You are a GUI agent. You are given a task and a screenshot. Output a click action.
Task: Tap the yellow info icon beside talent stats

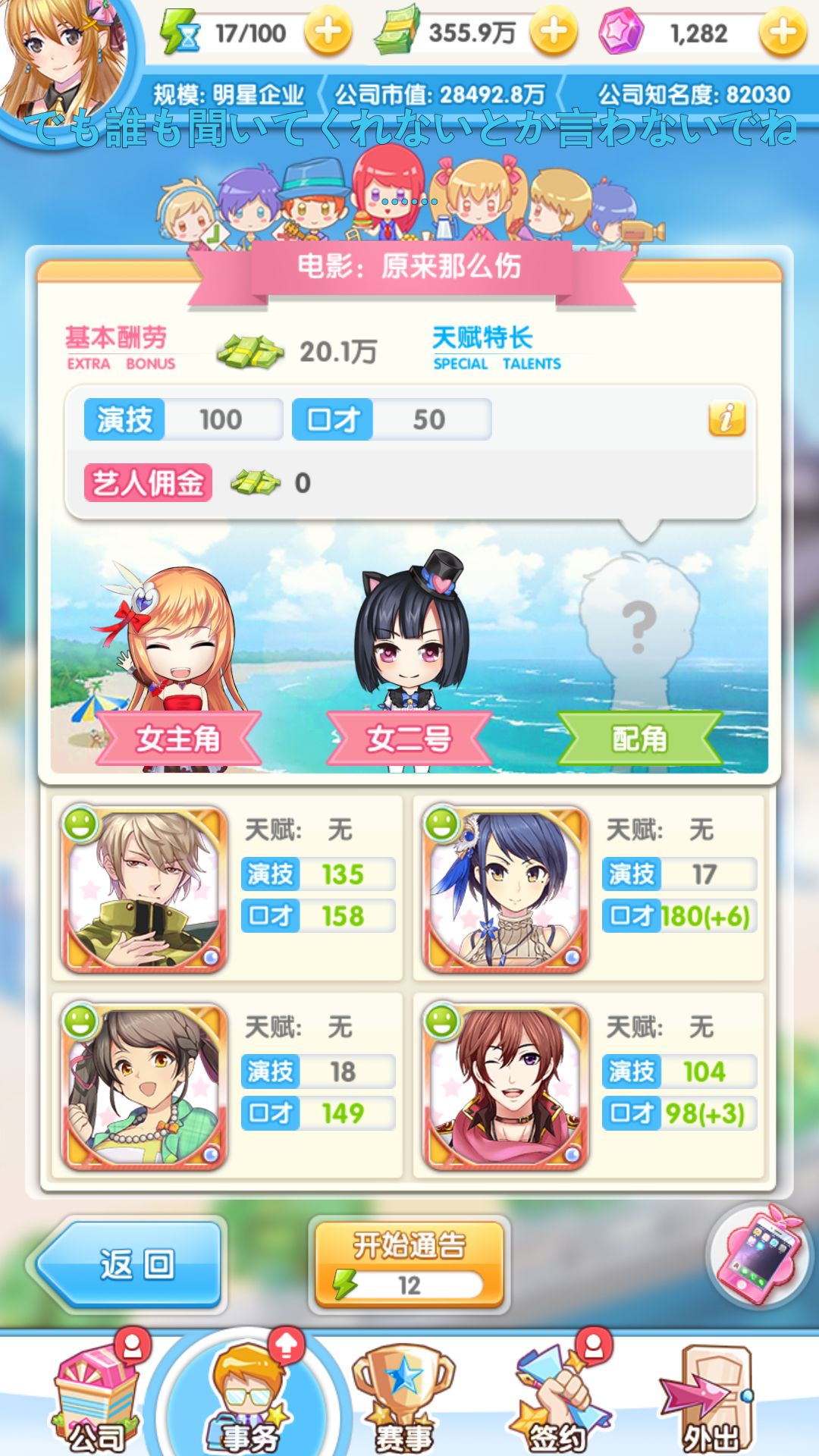(726, 417)
